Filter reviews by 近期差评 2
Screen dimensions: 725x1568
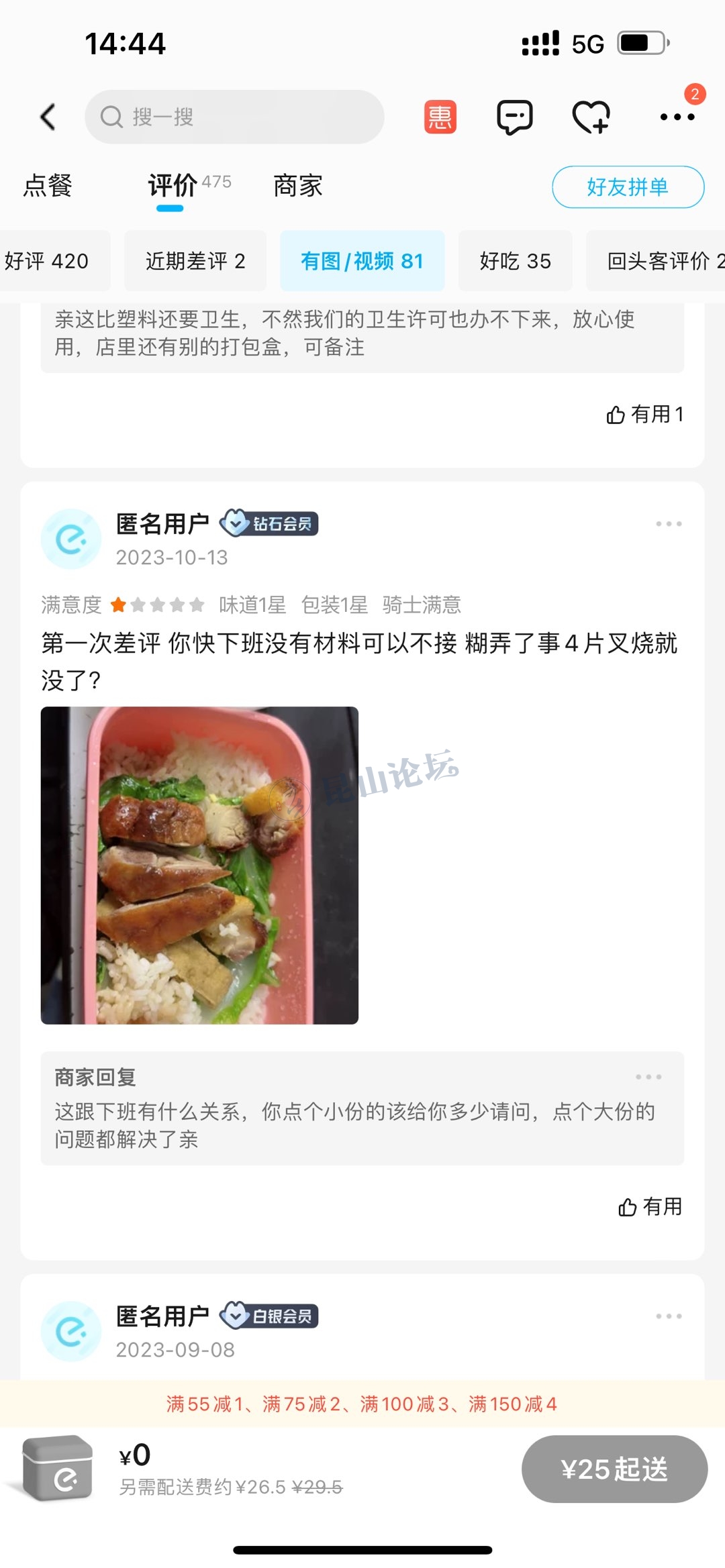195,261
